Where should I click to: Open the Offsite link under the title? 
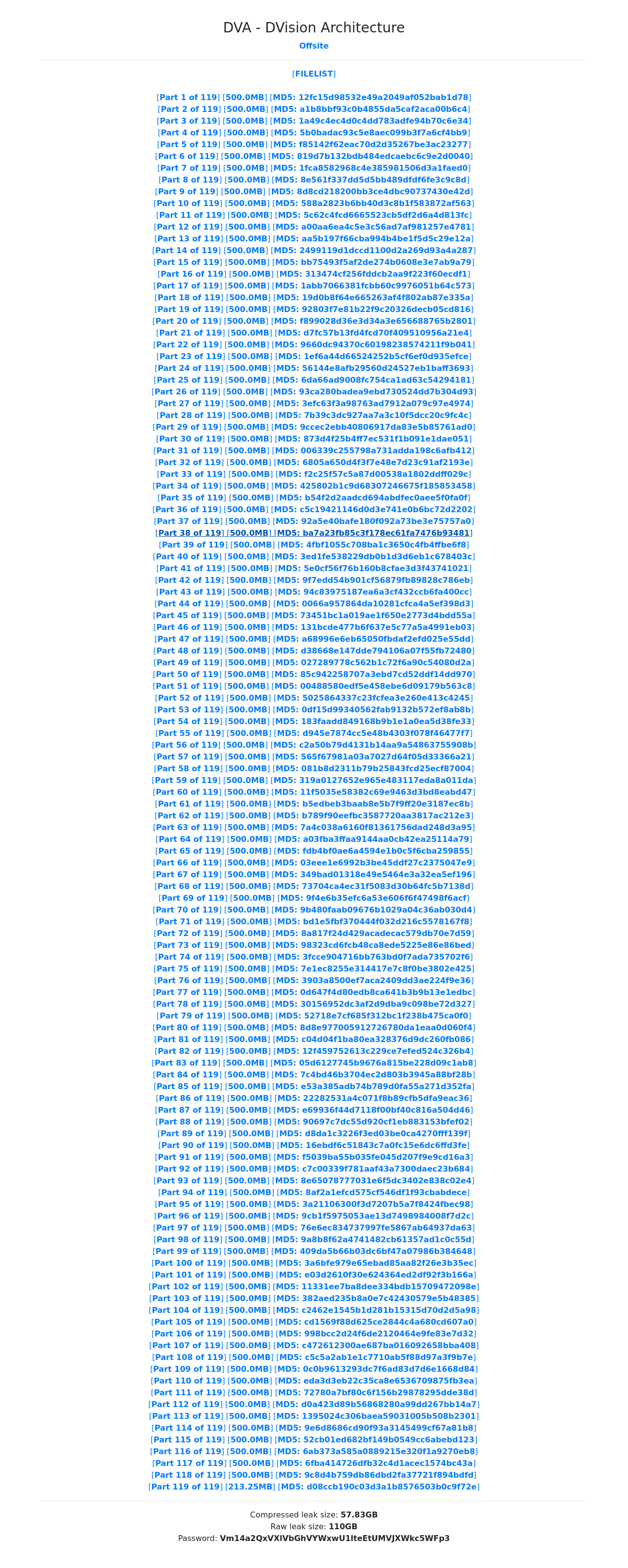pyautogui.click(x=314, y=46)
